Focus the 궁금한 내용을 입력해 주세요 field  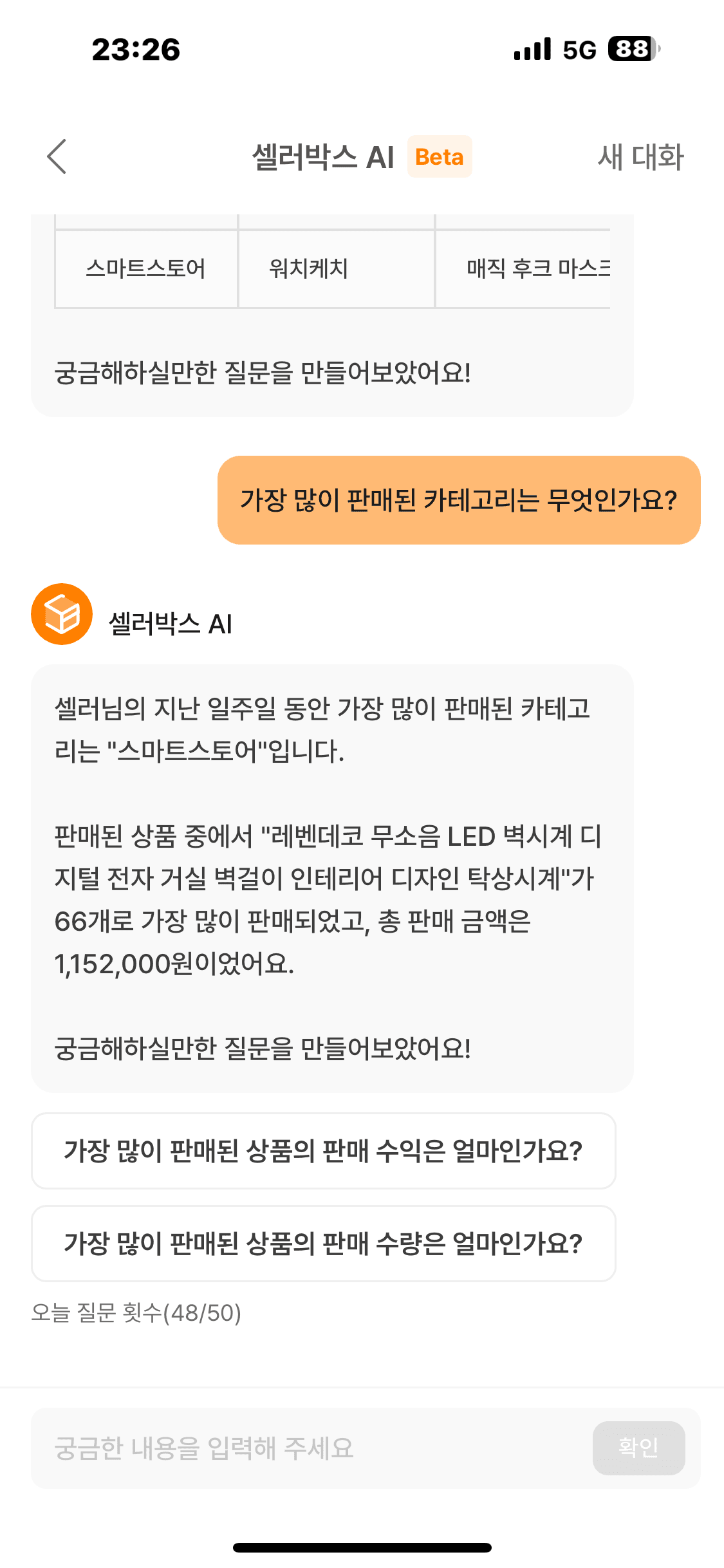[309, 1448]
